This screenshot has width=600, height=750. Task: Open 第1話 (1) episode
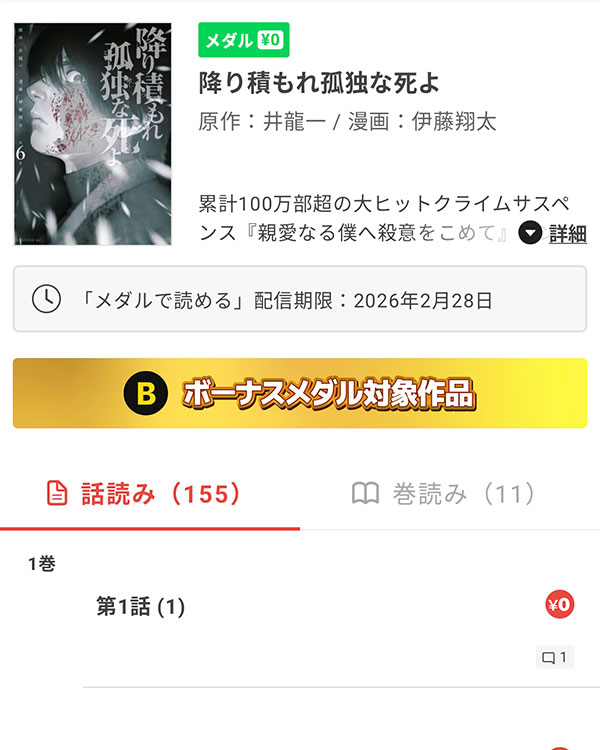point(141,606)
